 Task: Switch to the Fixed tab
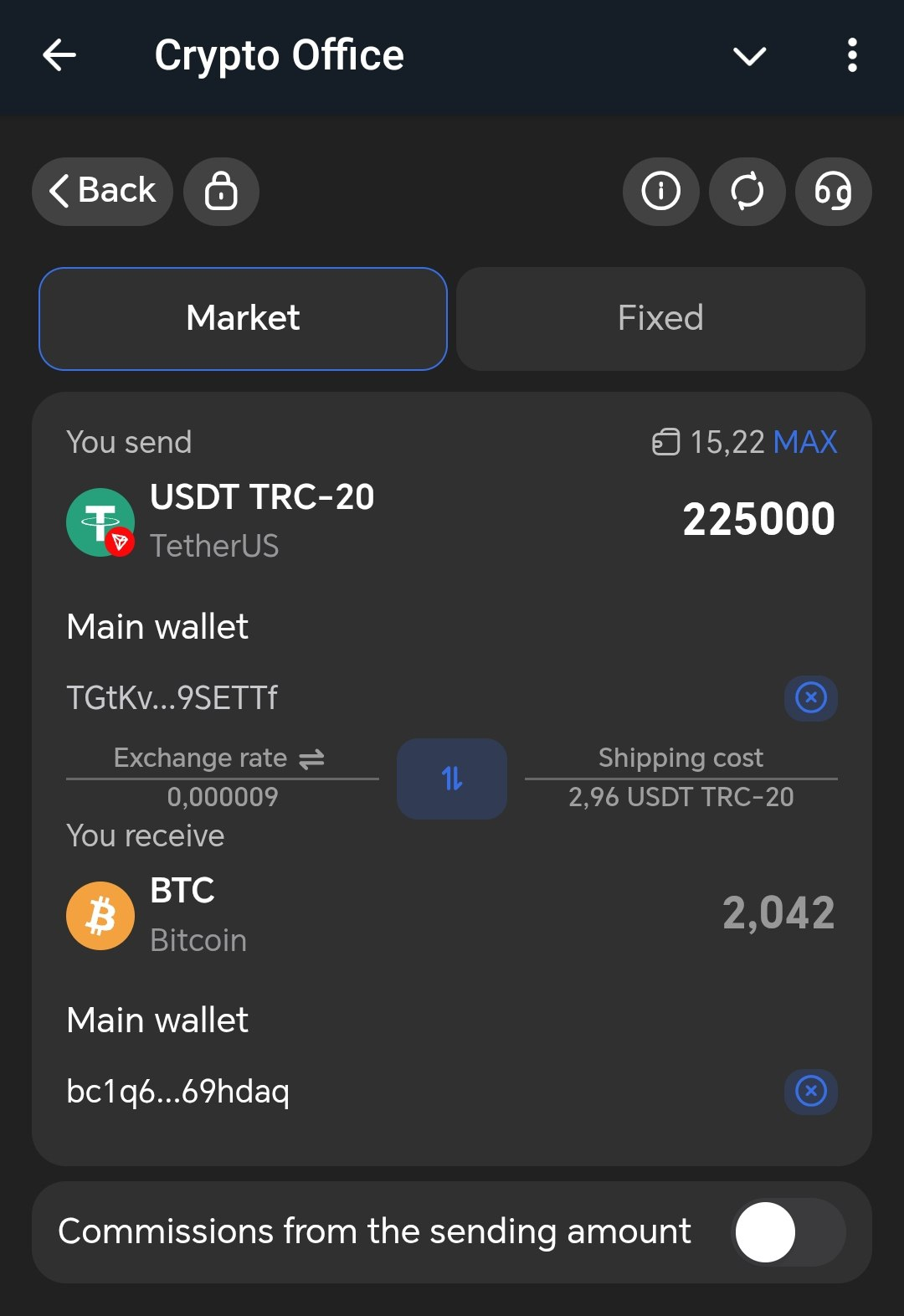pyautogui.click(x=660, y=319)
